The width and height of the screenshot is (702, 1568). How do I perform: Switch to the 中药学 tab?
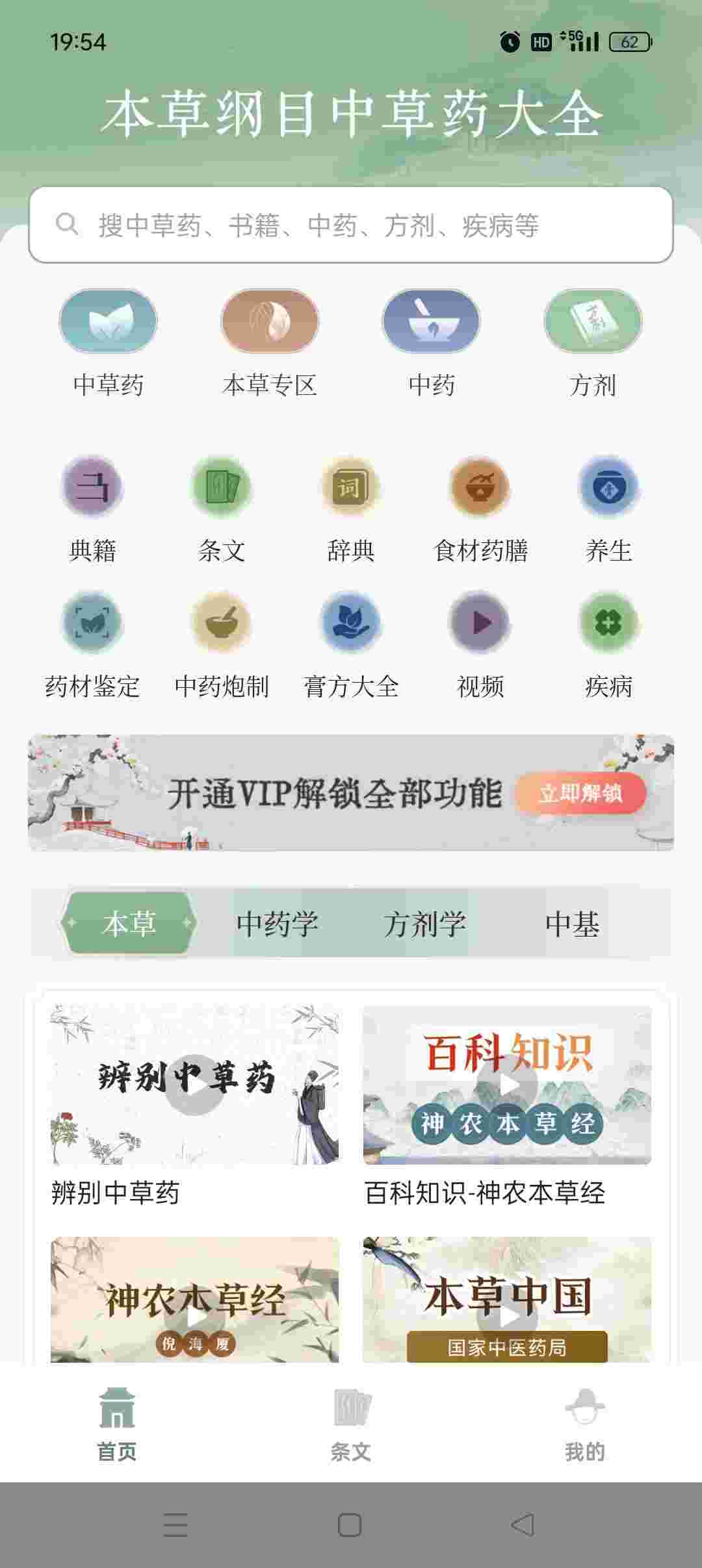coord(277,924)
